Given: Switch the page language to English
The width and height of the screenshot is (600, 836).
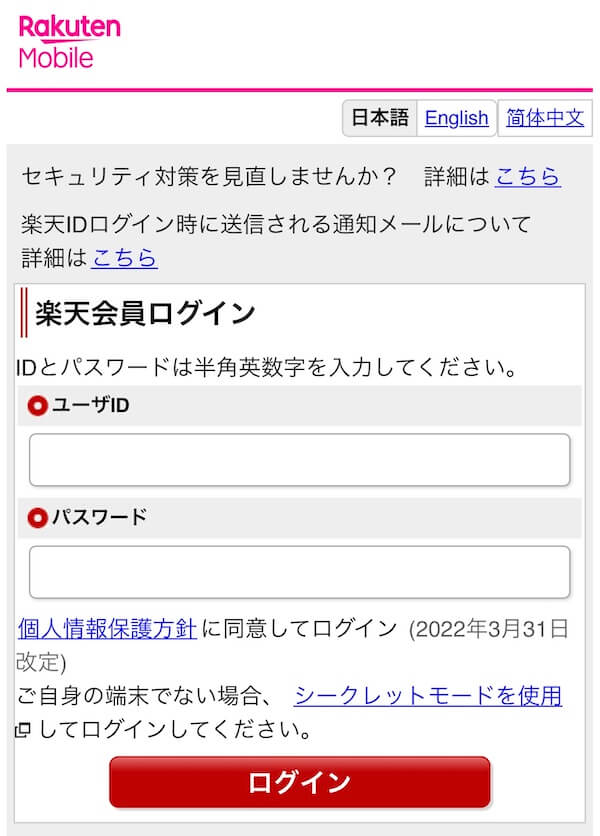Looking at the screenshot, I should click(456, 118).
